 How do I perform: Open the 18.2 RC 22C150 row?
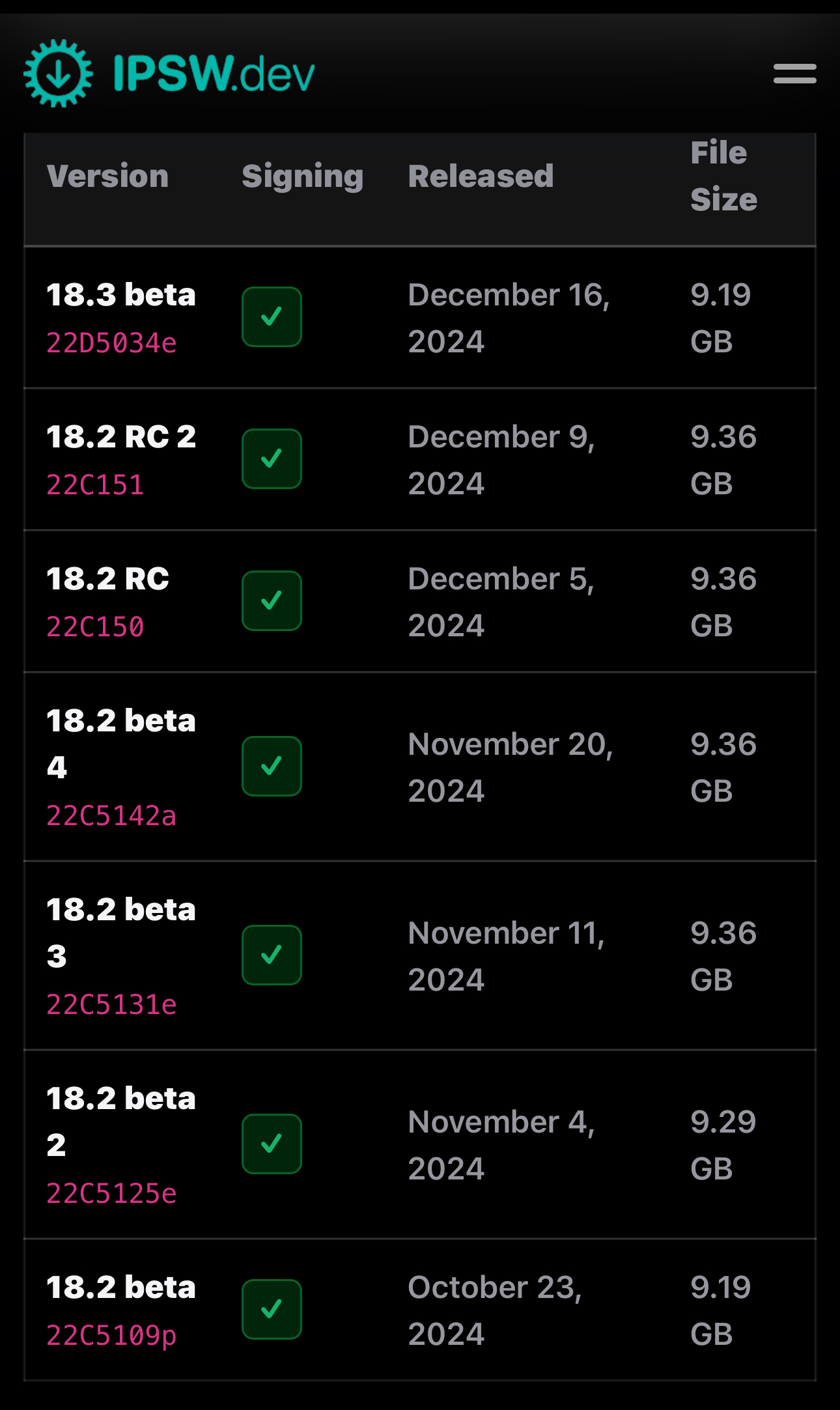point(420,602)
